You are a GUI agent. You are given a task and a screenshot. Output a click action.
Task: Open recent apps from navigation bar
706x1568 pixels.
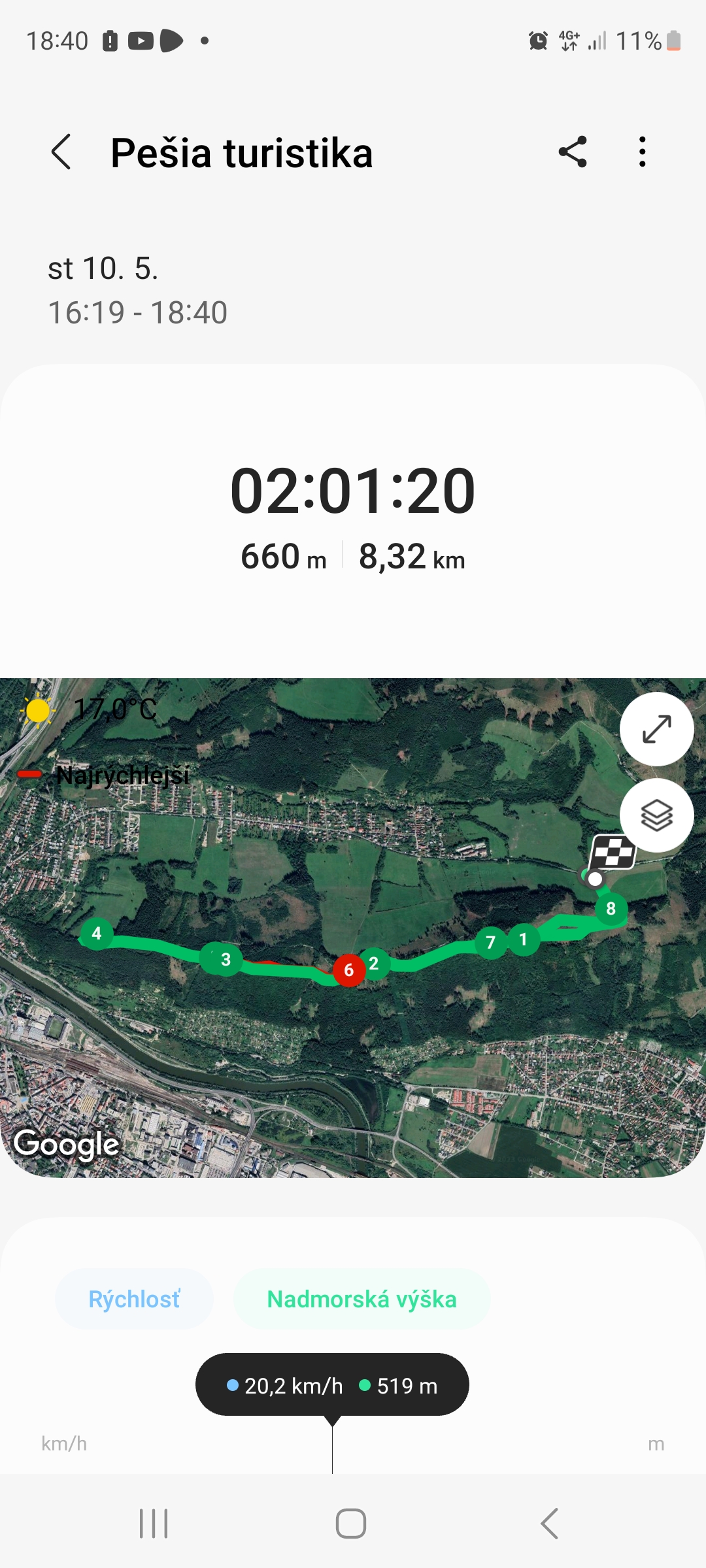tap(154, 1524)
